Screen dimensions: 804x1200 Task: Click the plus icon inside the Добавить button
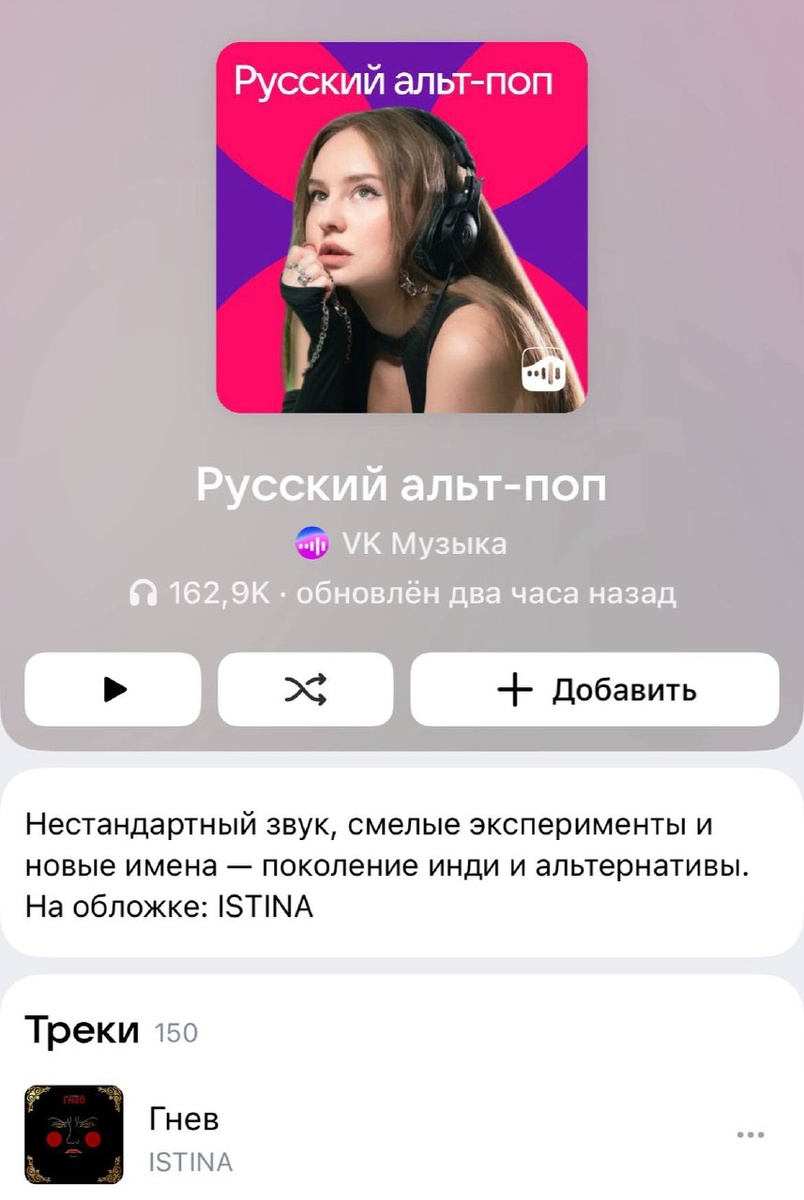pyautogui.click(x=513, y=688)
